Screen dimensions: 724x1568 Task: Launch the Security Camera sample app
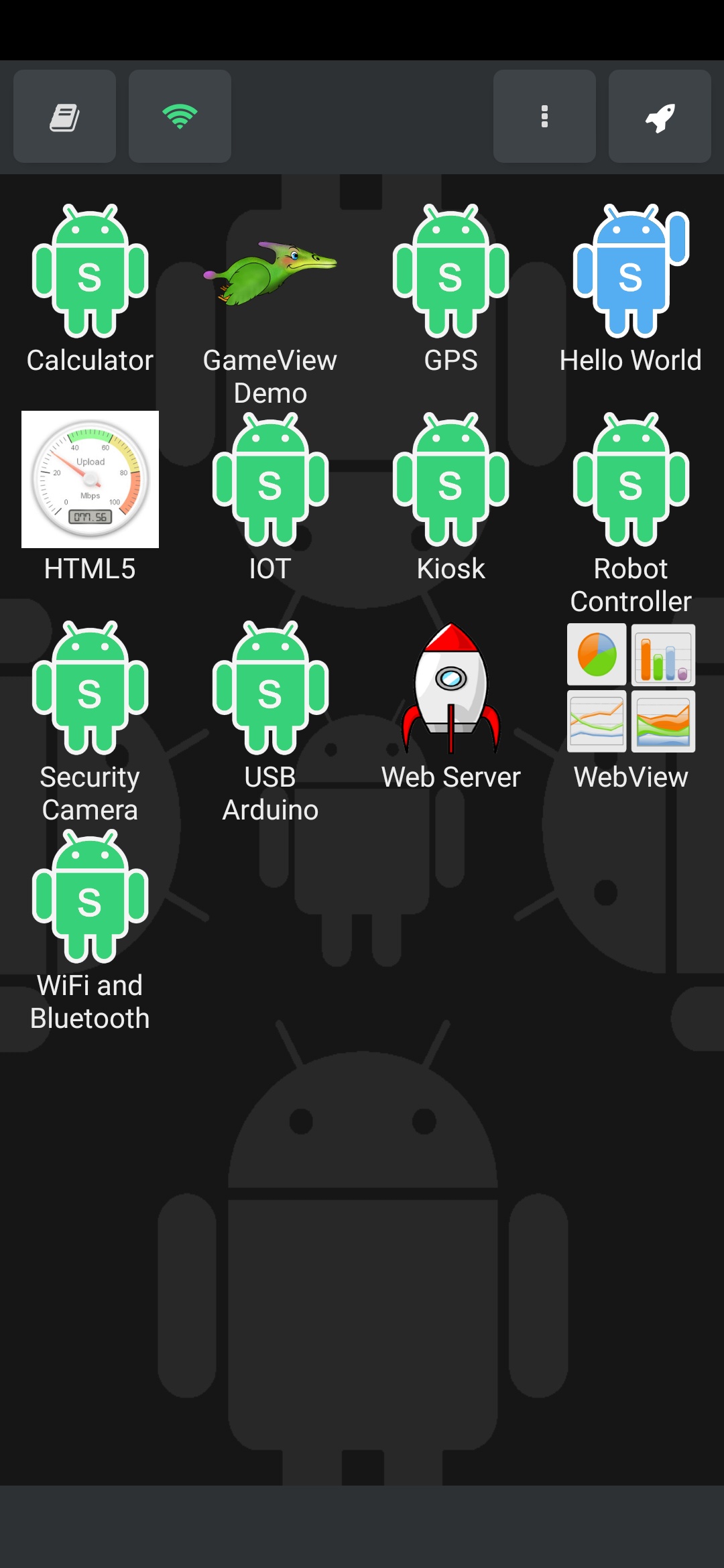coord(90,687)
